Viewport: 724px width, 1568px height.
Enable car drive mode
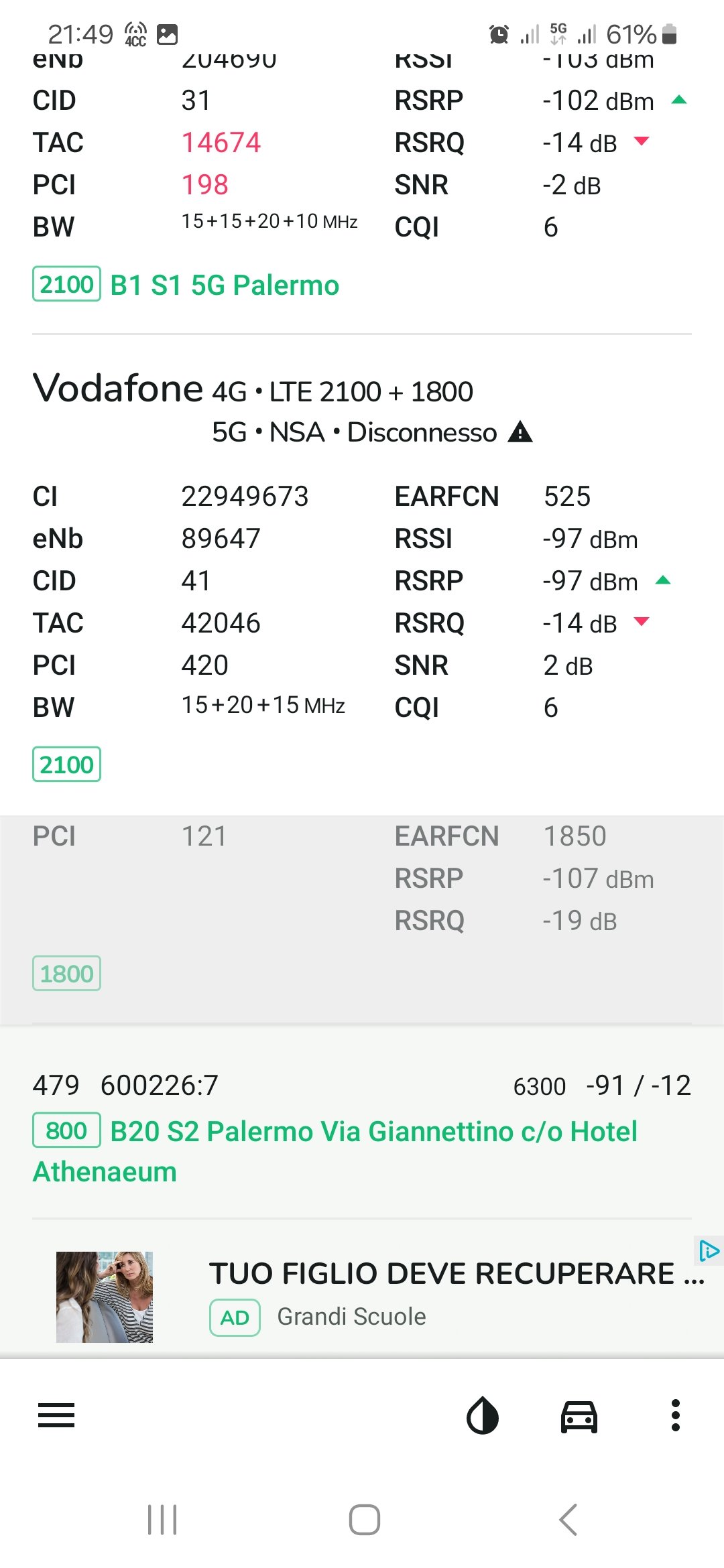pyautogui.click(x=579, y=1416)
